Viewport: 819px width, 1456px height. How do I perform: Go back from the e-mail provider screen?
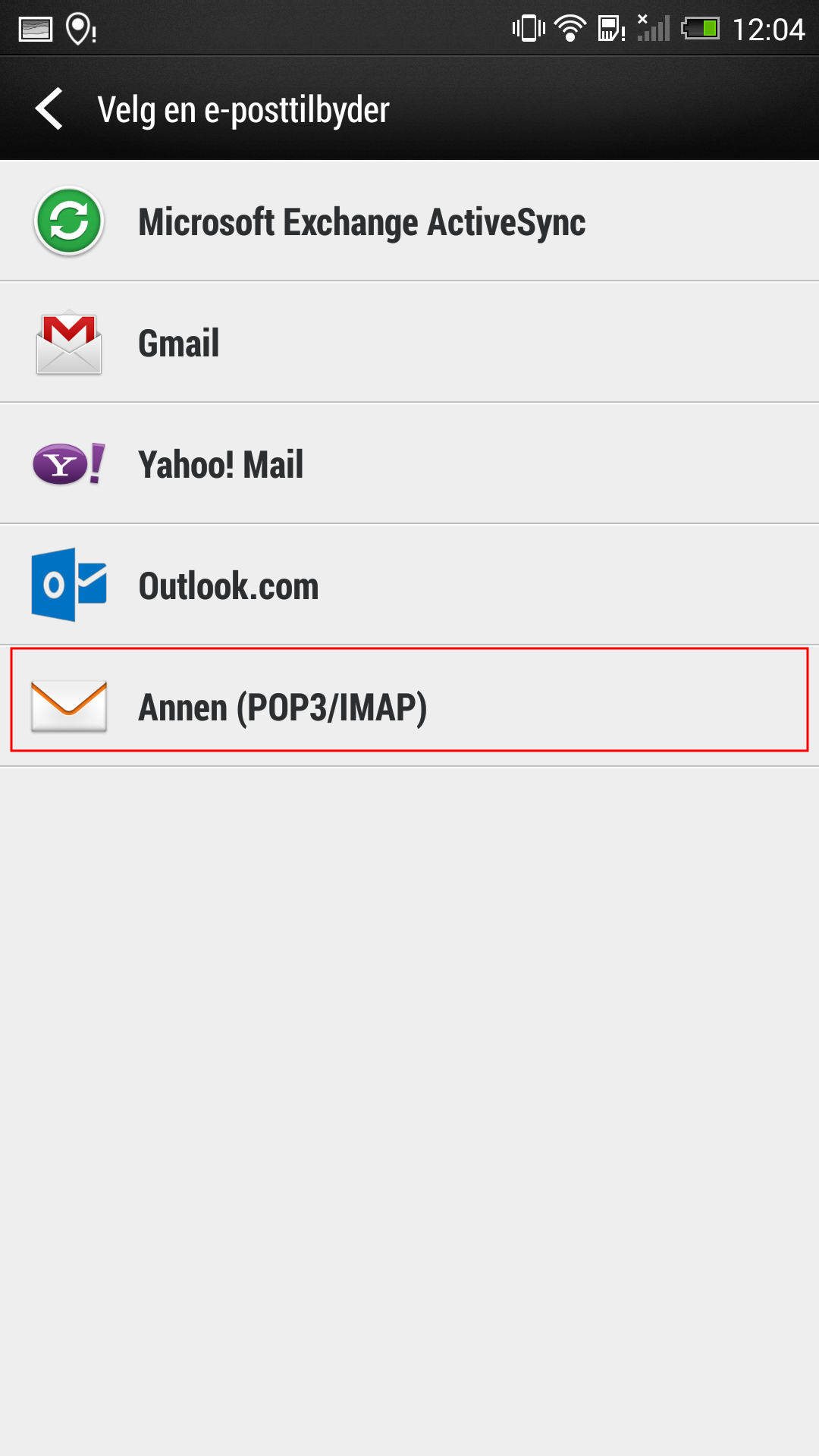(x=49, y=108)
